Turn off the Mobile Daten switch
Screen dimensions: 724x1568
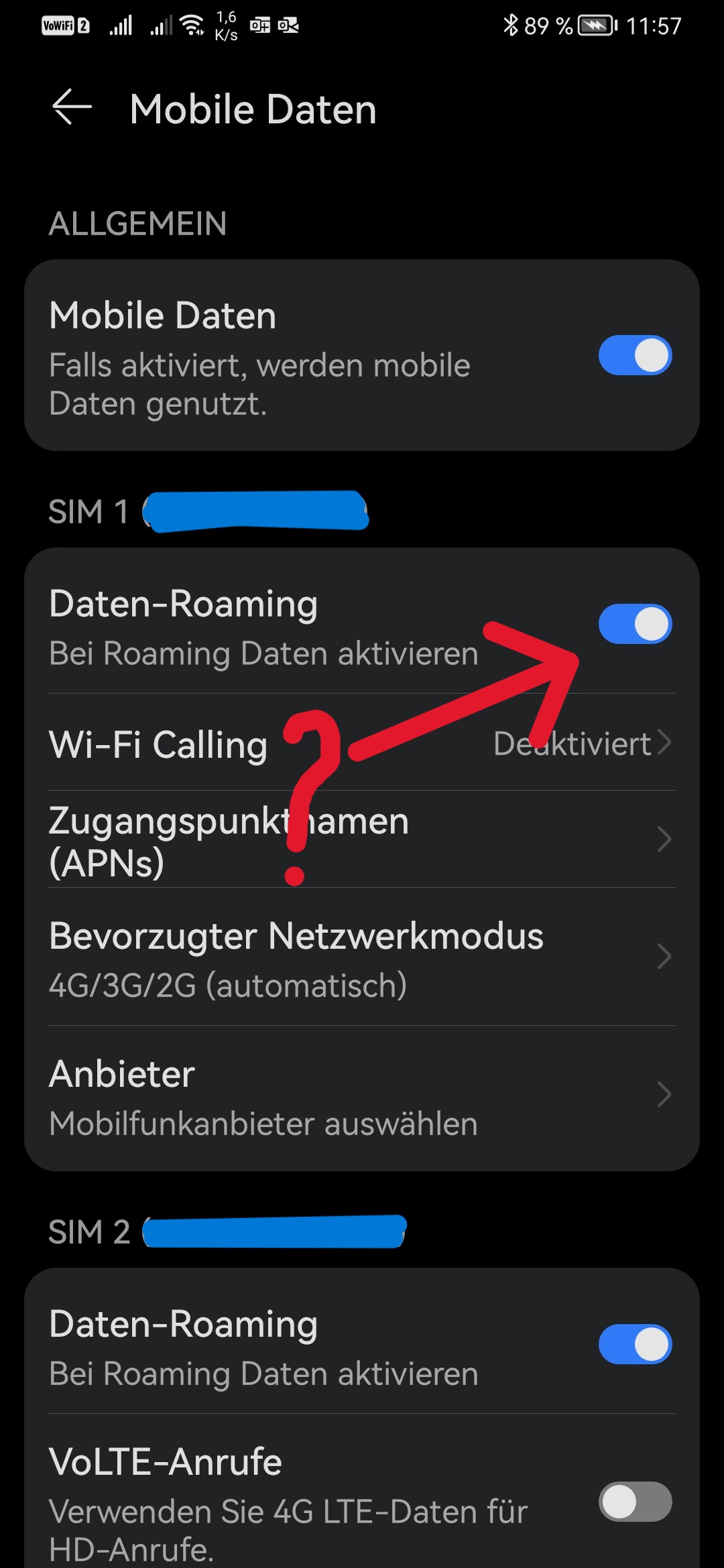click(635, 355)
